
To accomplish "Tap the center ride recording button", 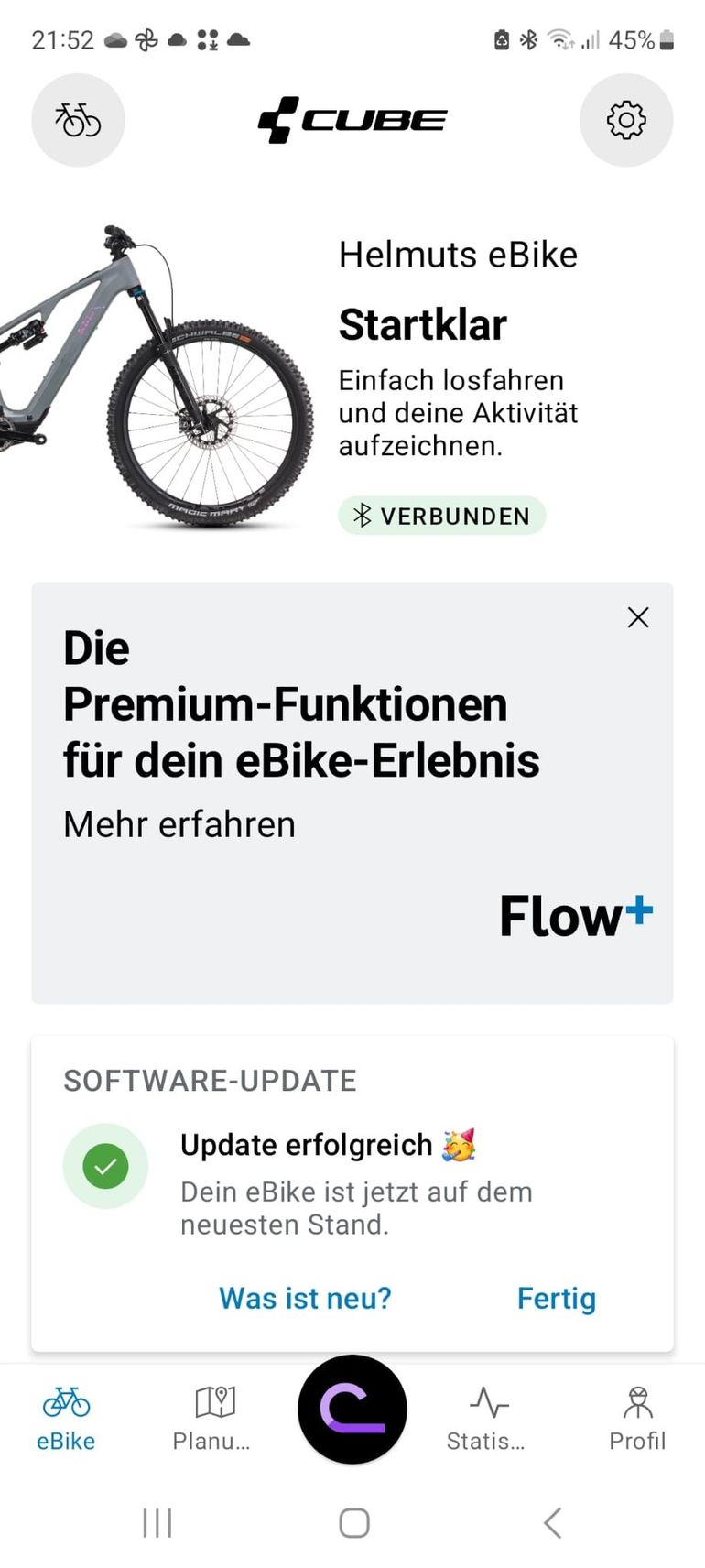I will click(x=352, y=1409).
